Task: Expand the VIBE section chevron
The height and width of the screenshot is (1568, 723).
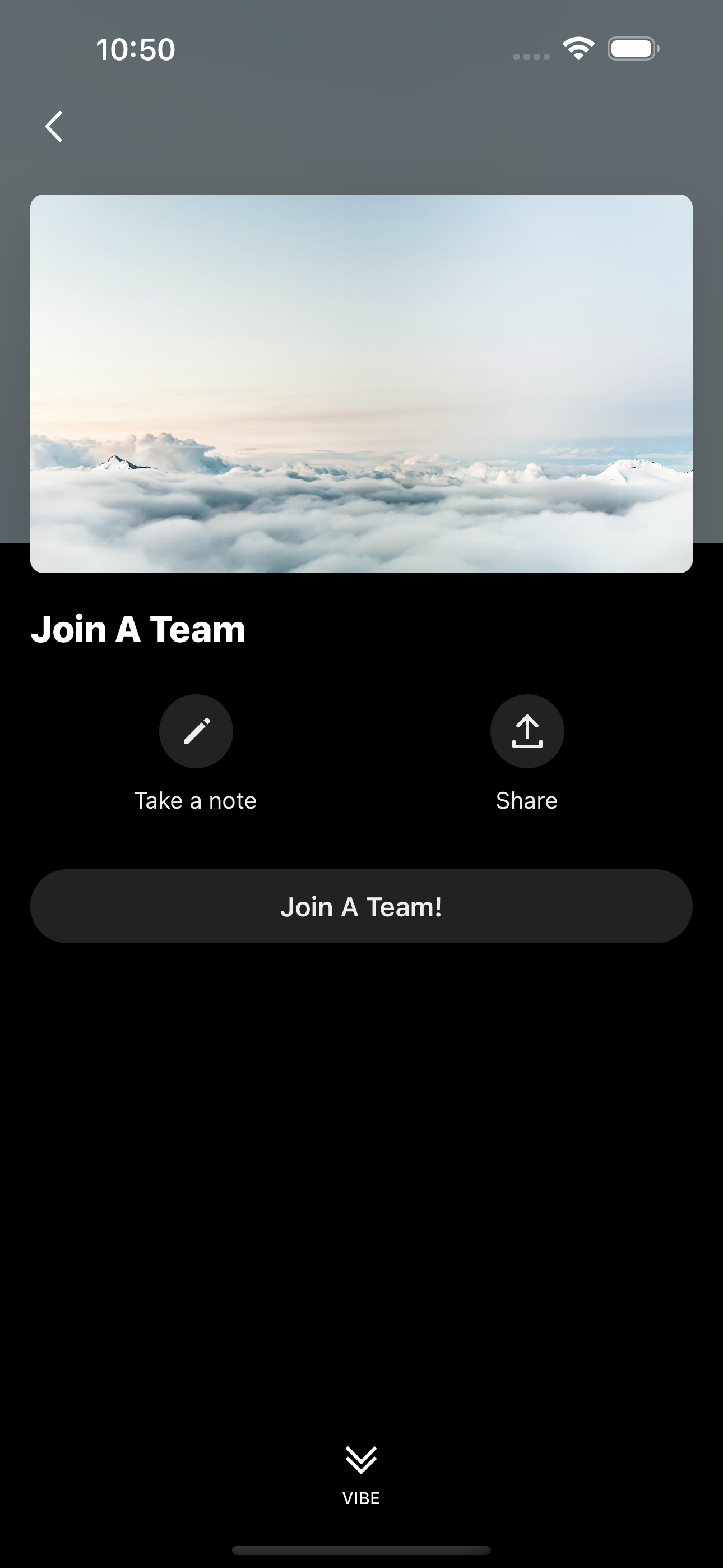Action: coord(361,1460)
